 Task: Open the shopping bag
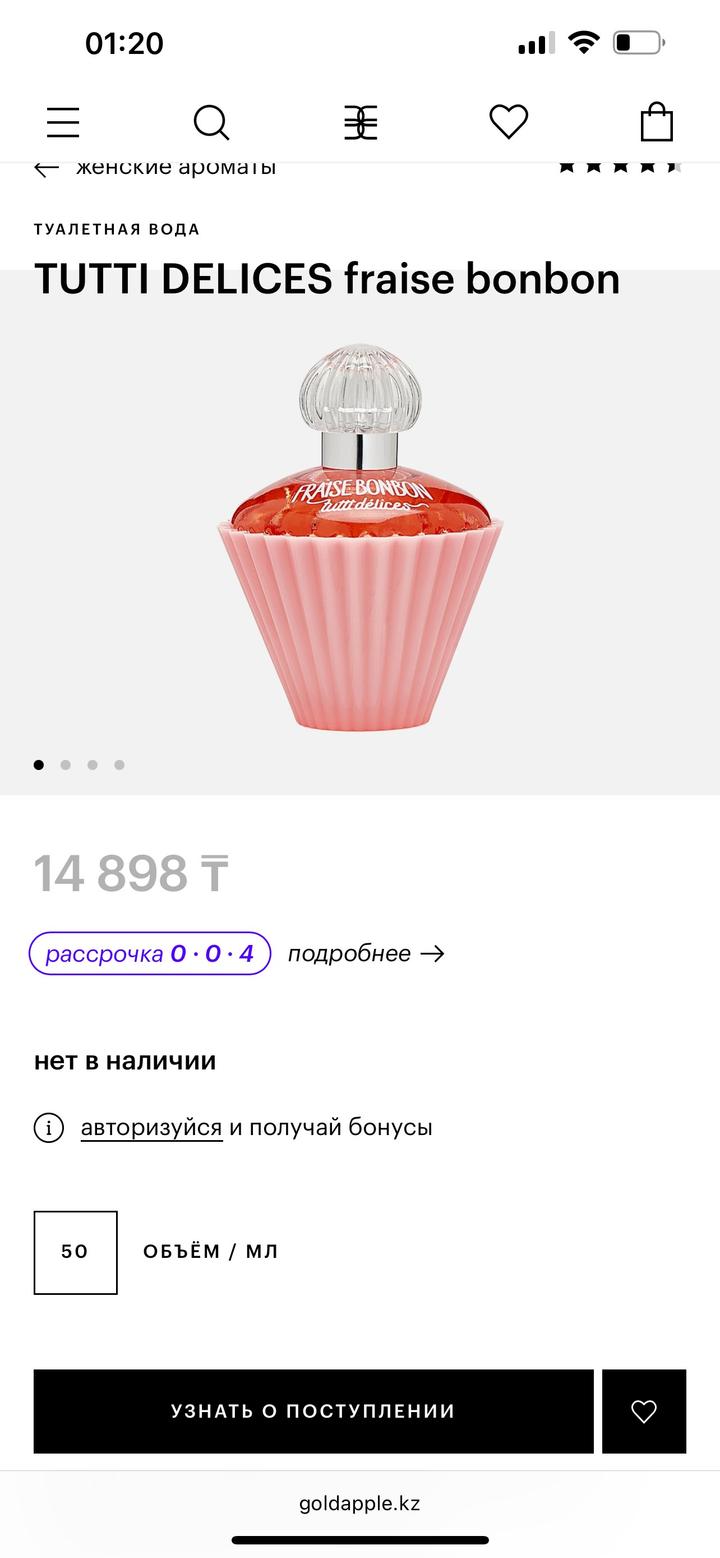(657, 122)
